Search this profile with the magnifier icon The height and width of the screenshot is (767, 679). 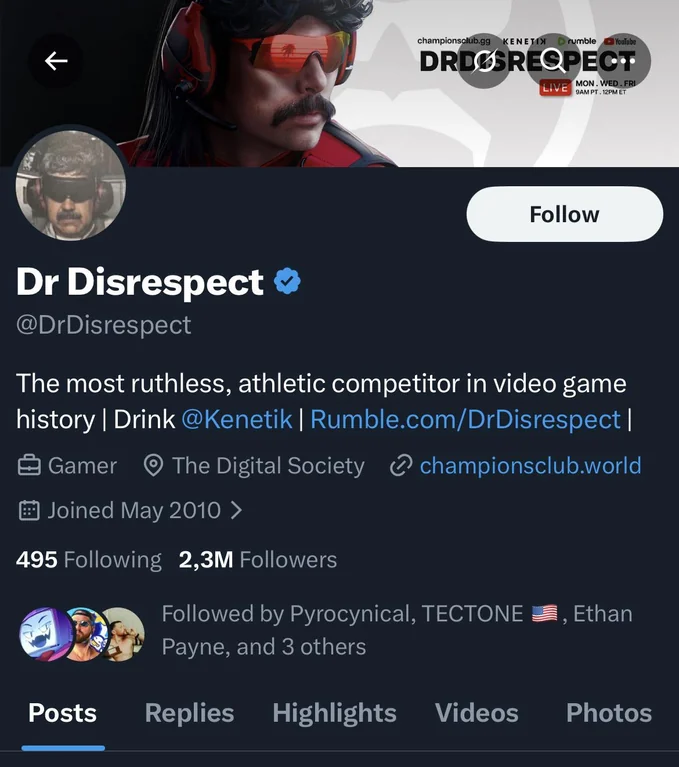tap(554, 61)
